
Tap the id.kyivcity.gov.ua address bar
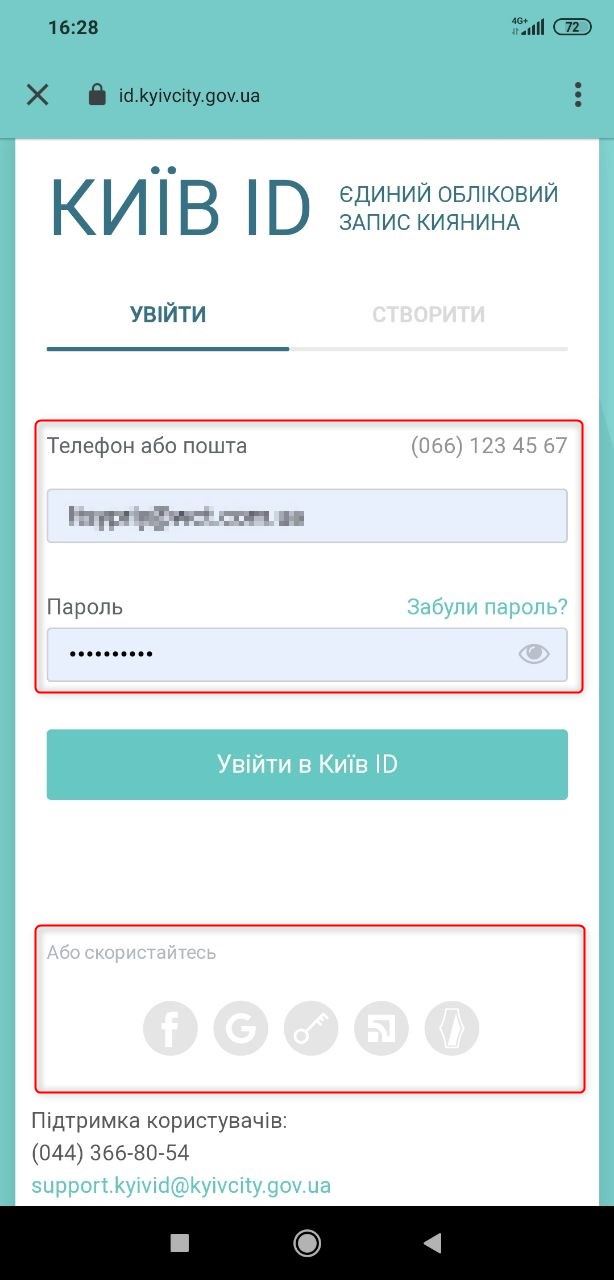(x=189, y=96)
